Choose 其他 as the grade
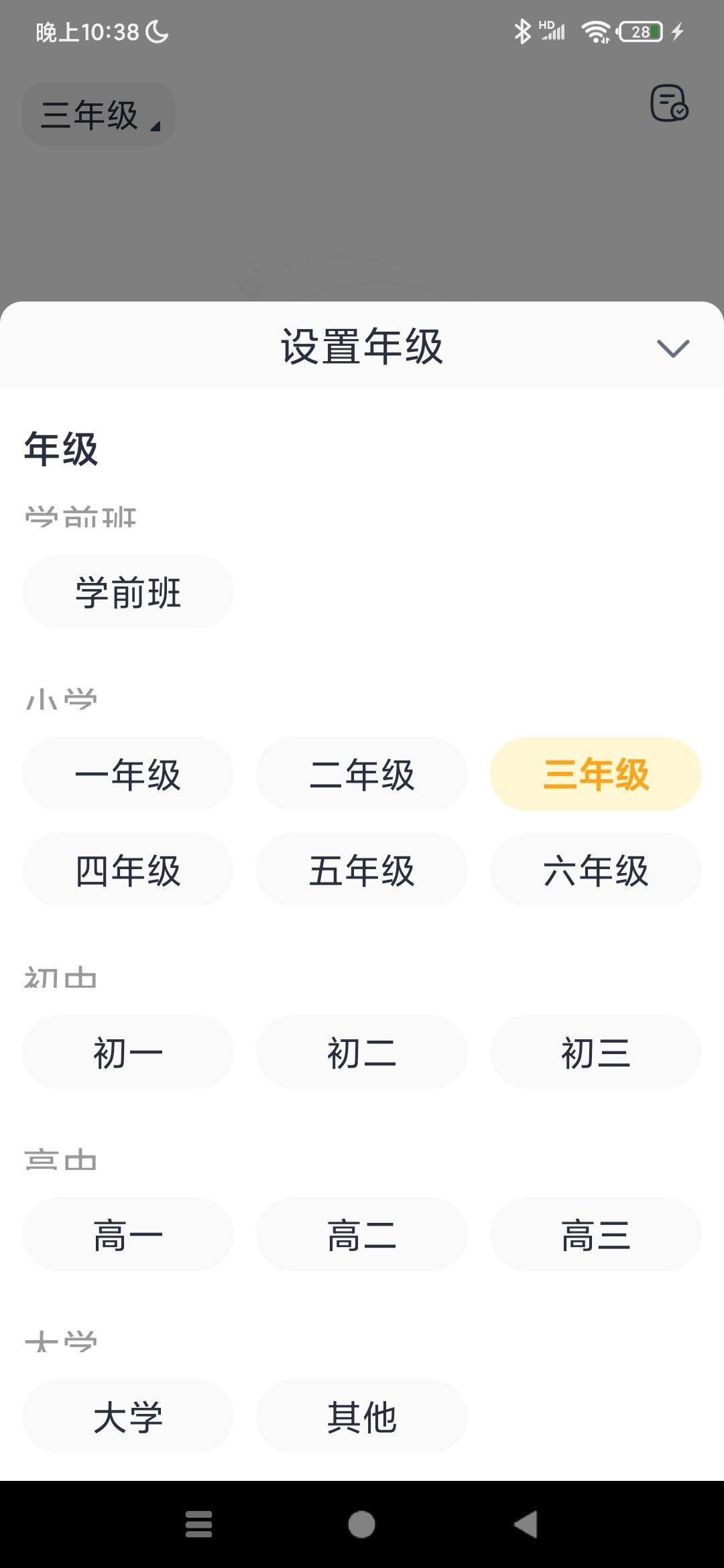The height and width of the screenshot is (1568, 724). tap(362, 1417)
